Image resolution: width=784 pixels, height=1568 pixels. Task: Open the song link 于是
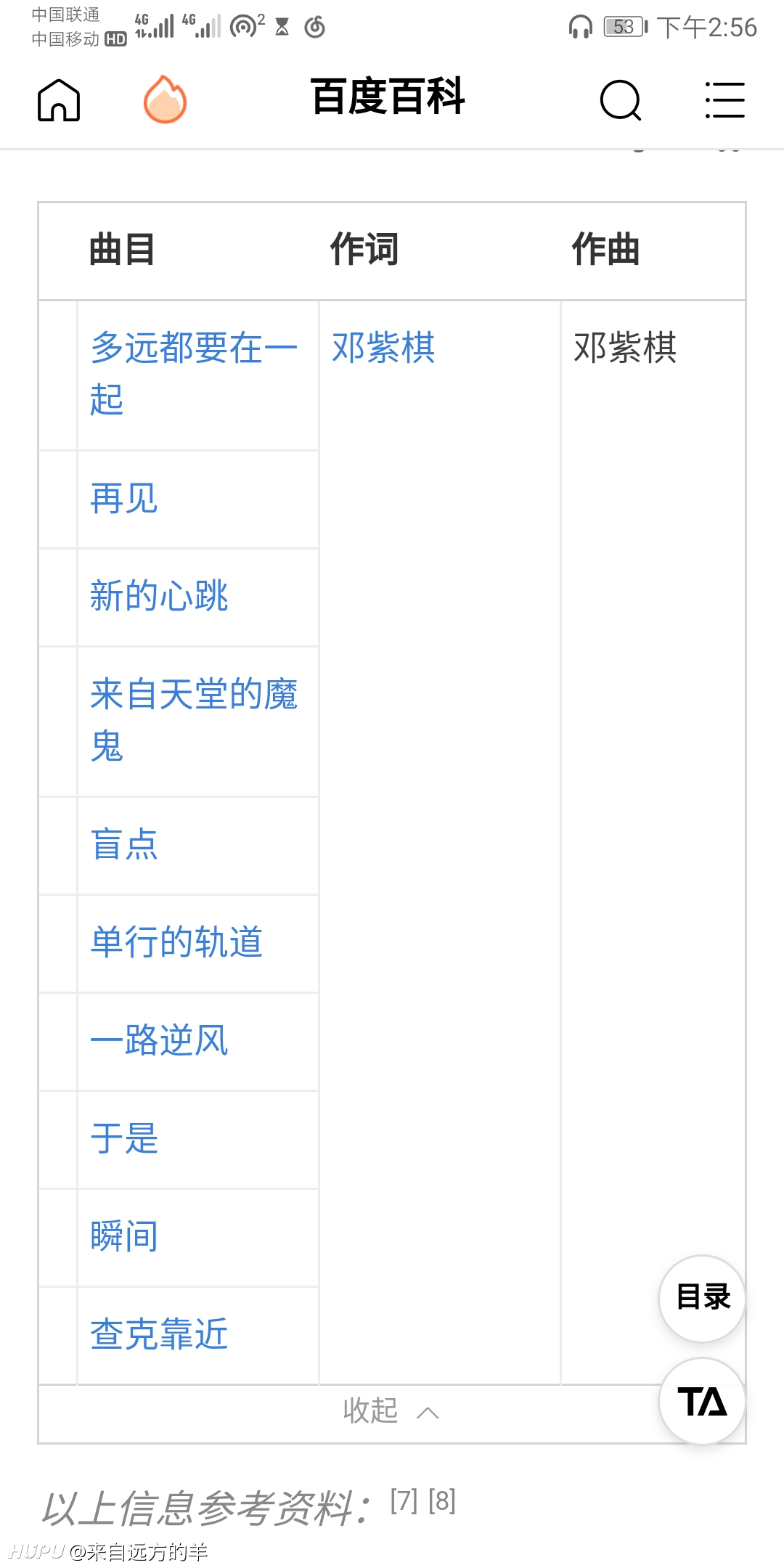(x=124, y=1139)
